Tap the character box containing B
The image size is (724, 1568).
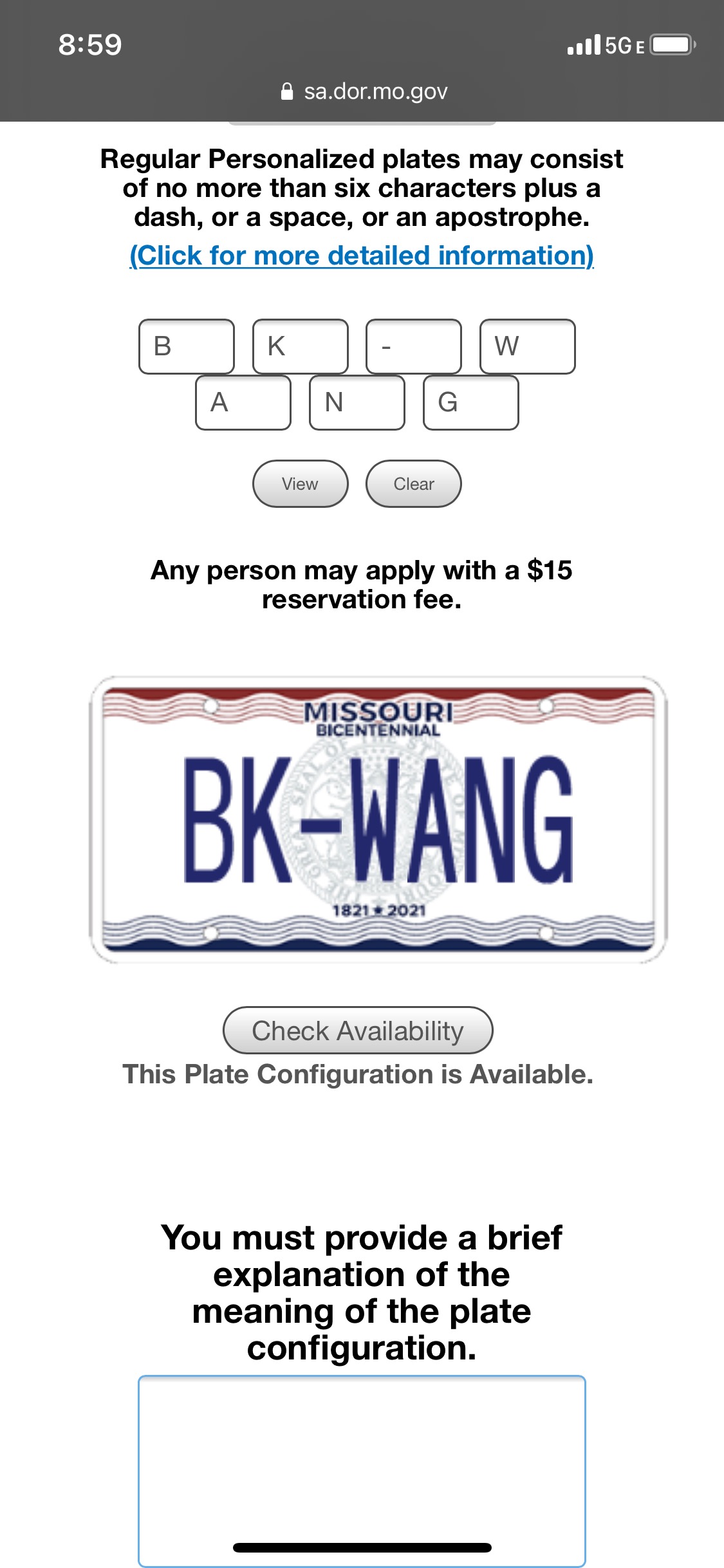pos(187,346)
